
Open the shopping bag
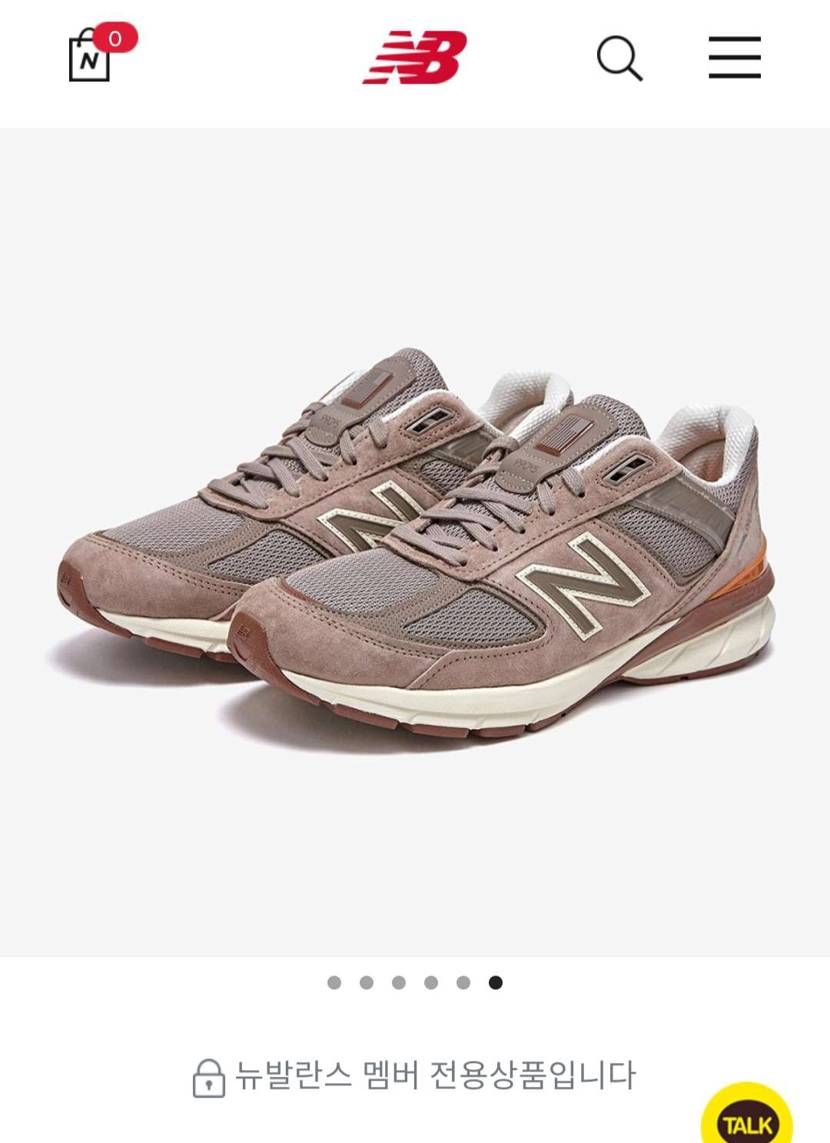92,58
